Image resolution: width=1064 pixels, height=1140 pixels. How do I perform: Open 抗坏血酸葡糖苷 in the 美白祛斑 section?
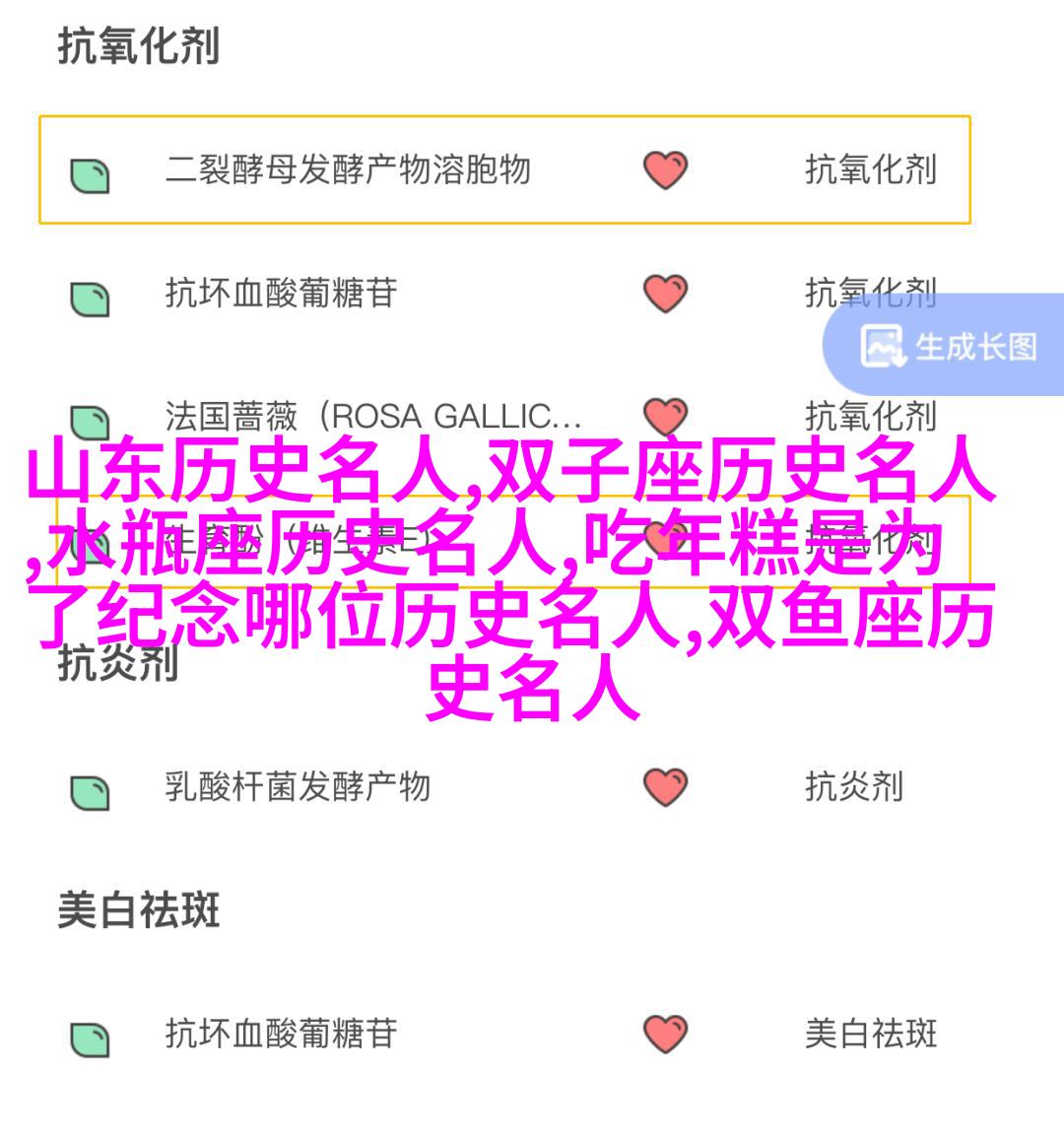click(x=281, y=1034)
